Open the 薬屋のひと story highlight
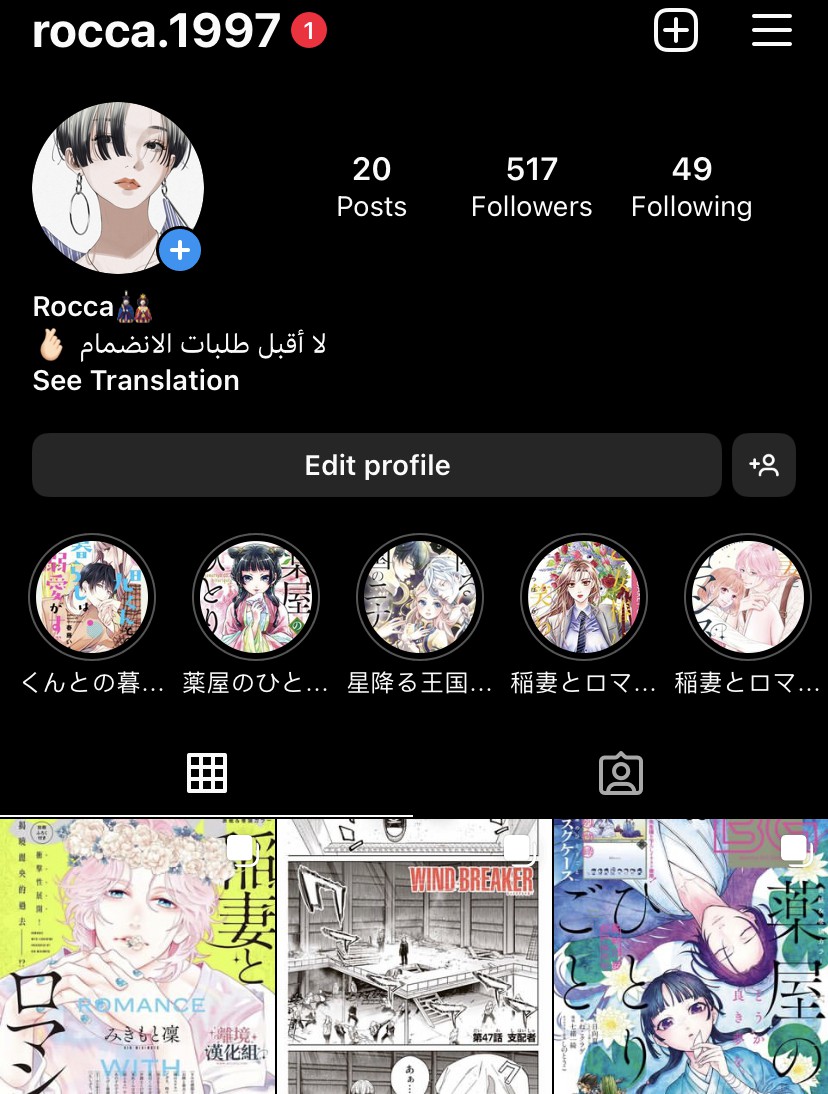The height and width of the screenshot is (1094, 828). 256,596
